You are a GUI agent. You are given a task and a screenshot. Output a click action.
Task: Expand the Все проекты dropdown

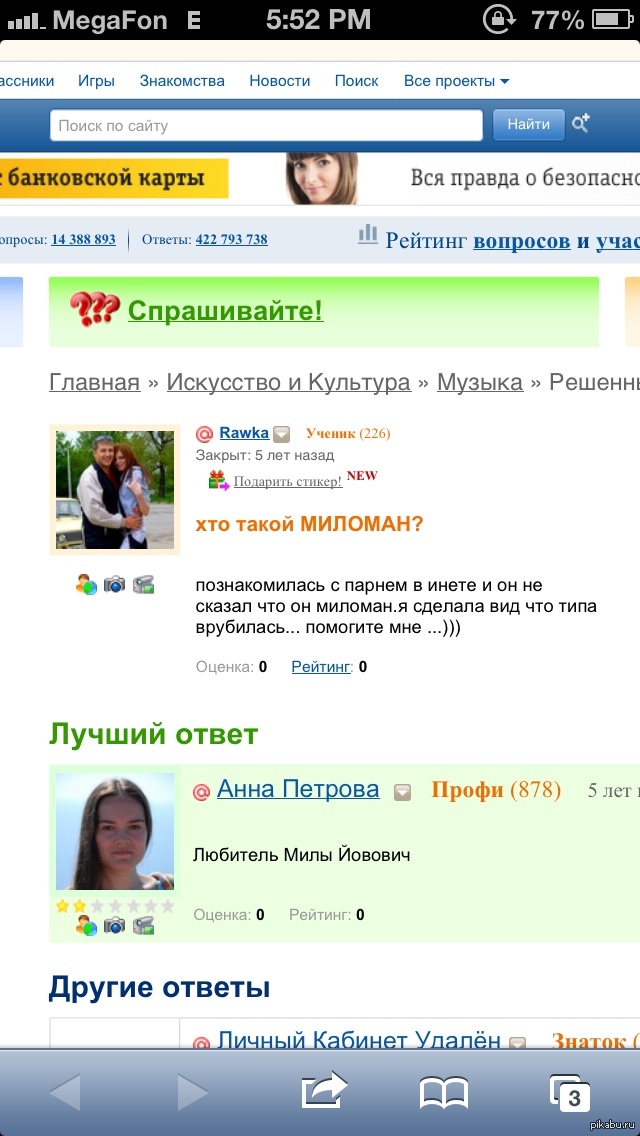click(x=456, y=81)
